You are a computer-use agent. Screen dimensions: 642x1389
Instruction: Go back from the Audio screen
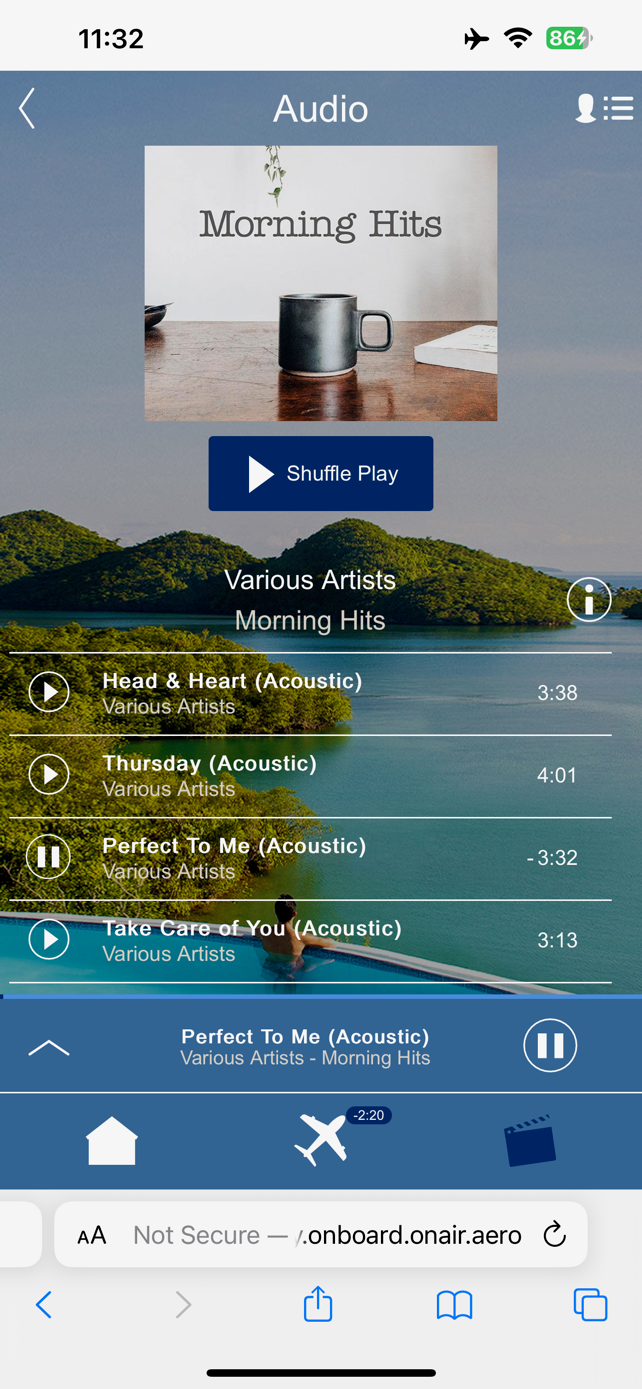click(x=27, y=108)
